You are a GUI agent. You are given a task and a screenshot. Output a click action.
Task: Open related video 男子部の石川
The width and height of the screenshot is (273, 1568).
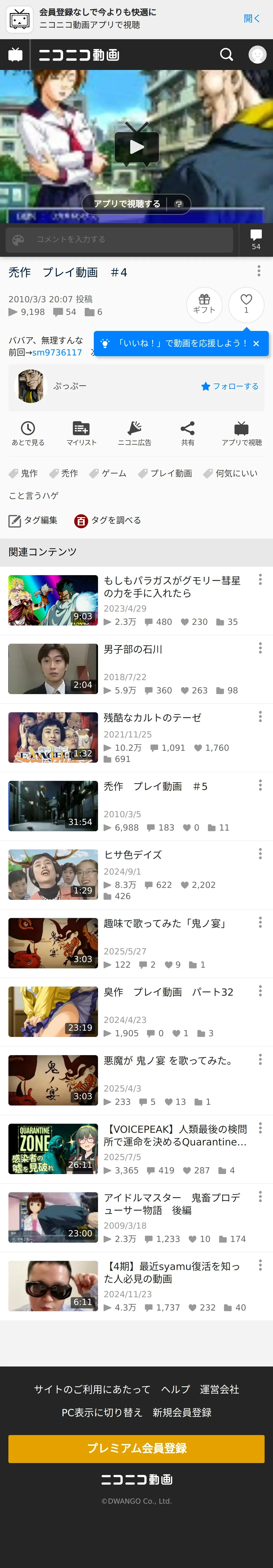(x=133, y=650)
